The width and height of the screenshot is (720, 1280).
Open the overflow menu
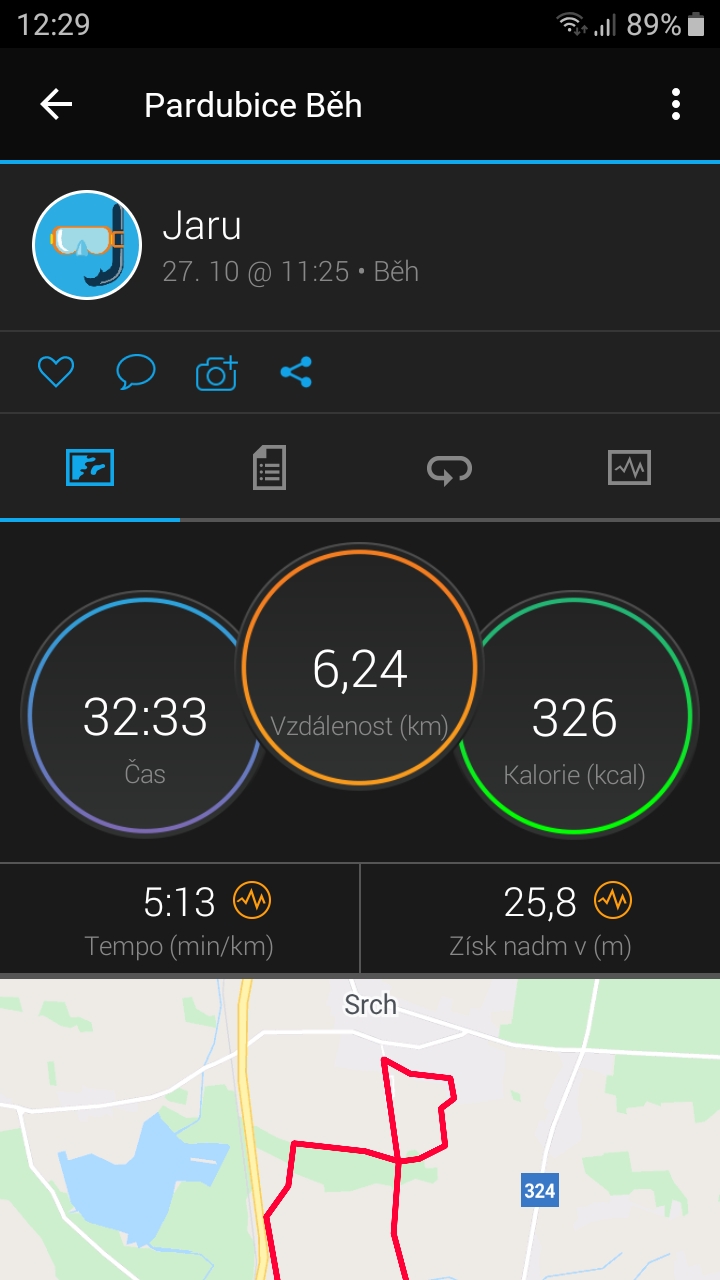pos(676,104)
